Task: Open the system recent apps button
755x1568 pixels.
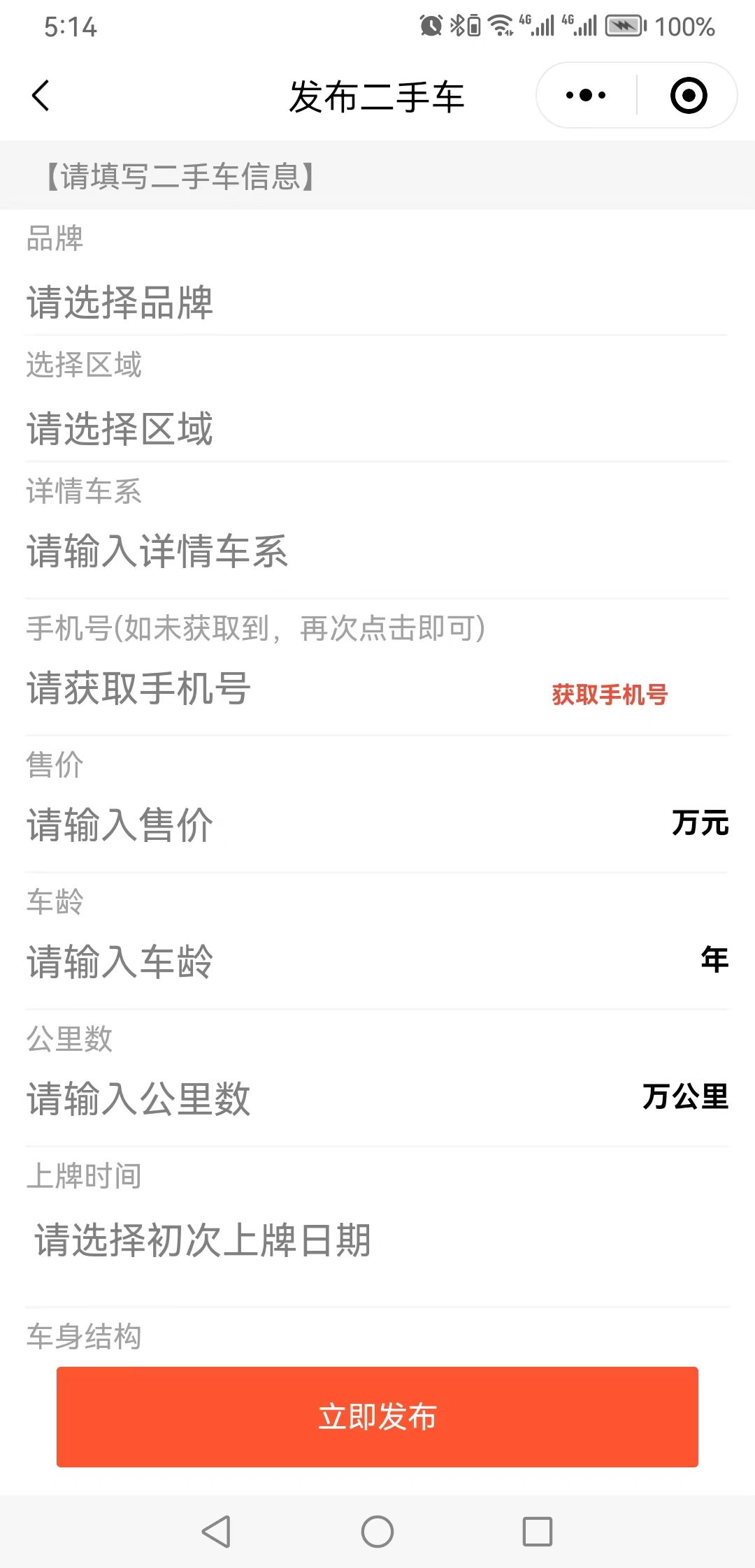Action: (x=537, y=1532)
